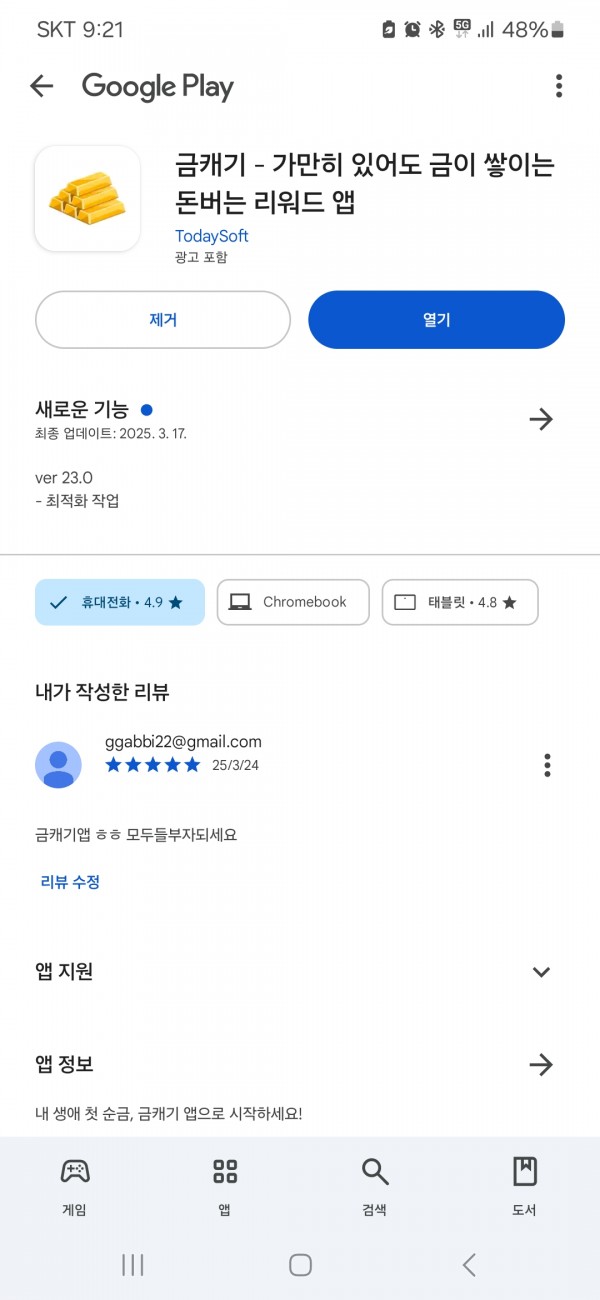Go back using the top arrow
This screenshot has width=600, height=1300.
click(x=41, y=86)
